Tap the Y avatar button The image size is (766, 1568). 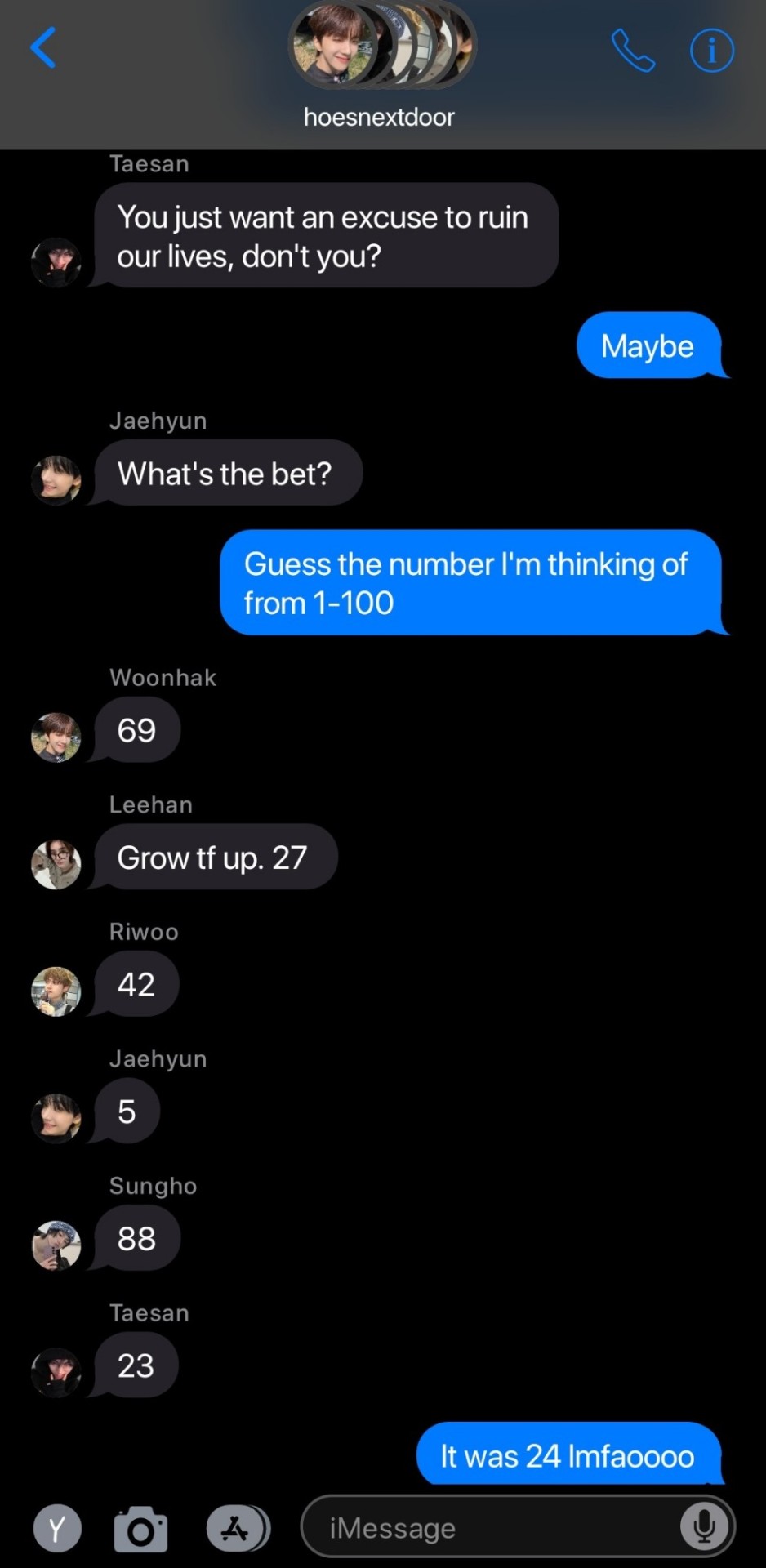[57, 1528]
